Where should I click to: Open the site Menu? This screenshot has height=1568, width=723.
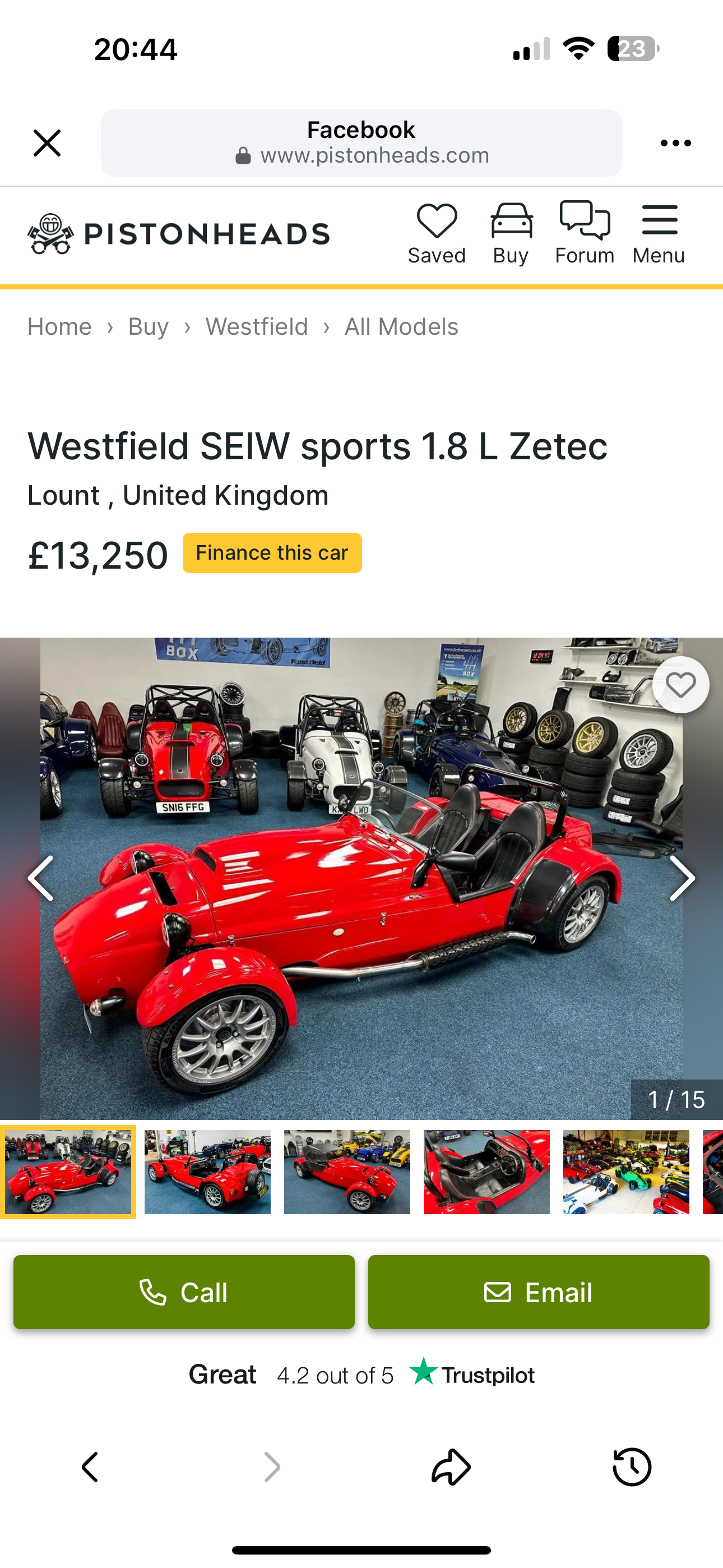tap(659, 234)
